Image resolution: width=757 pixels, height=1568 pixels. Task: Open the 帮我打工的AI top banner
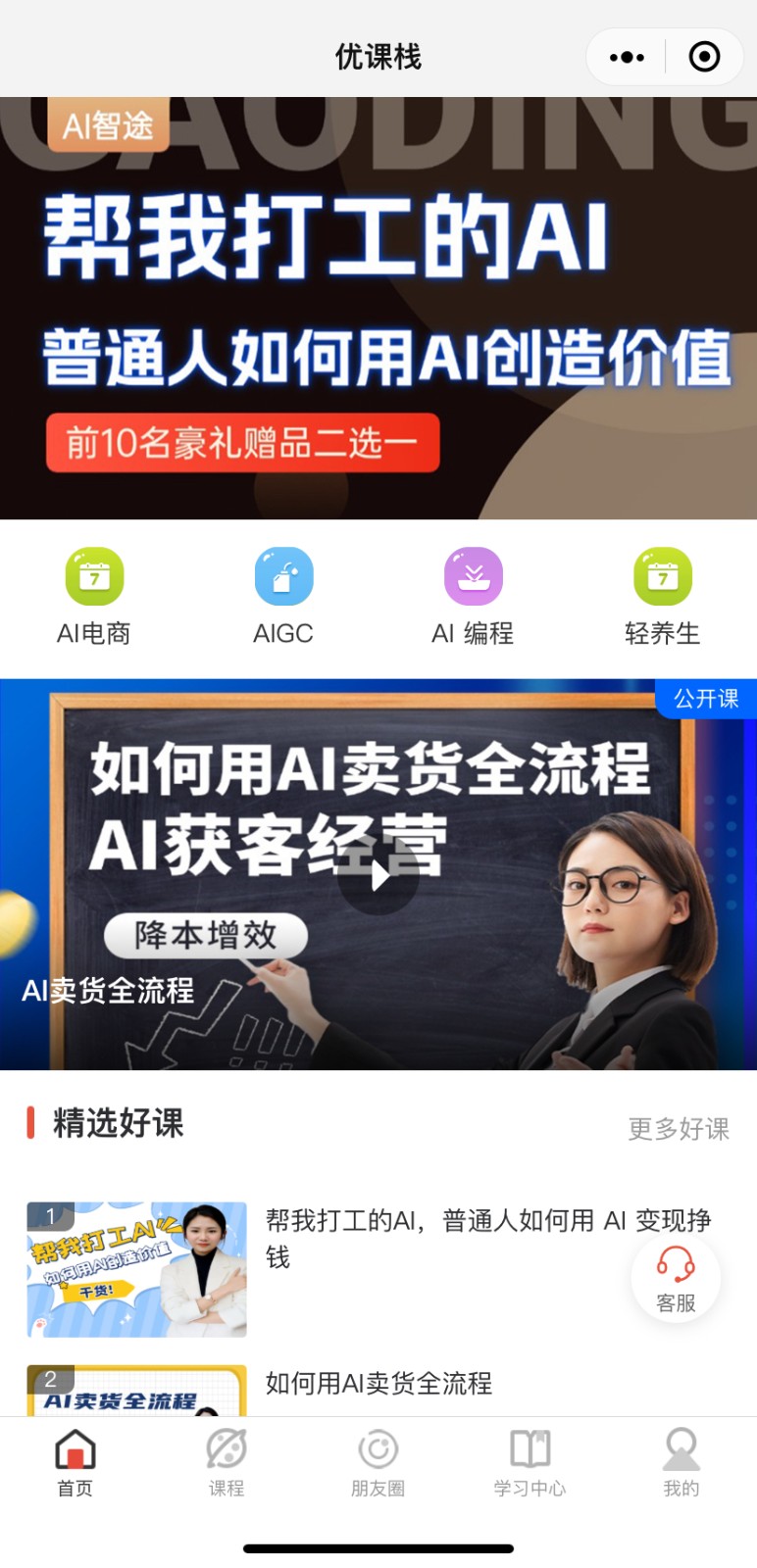point(378,308)
